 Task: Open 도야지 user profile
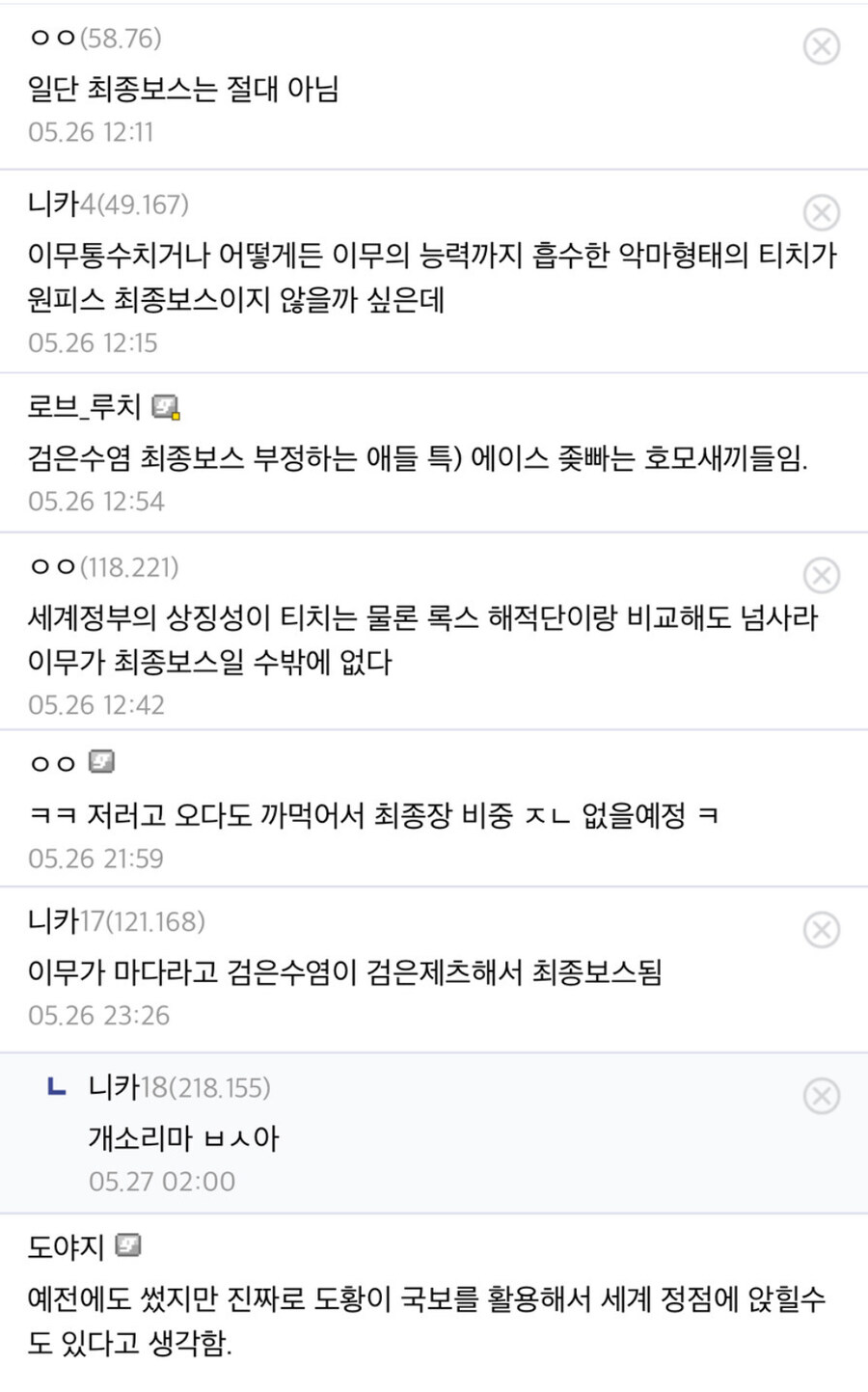point(66,1246)
